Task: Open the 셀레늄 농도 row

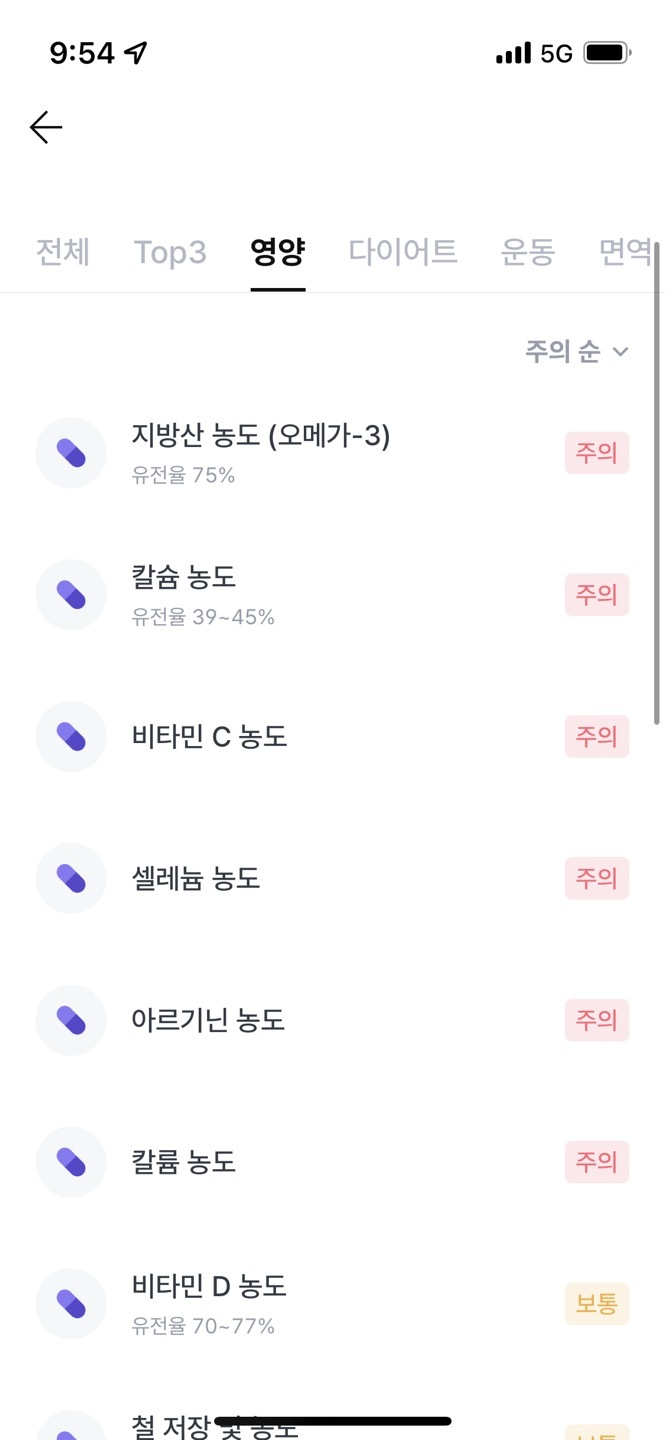Action: pyautogui.click(x=332, y=879)
